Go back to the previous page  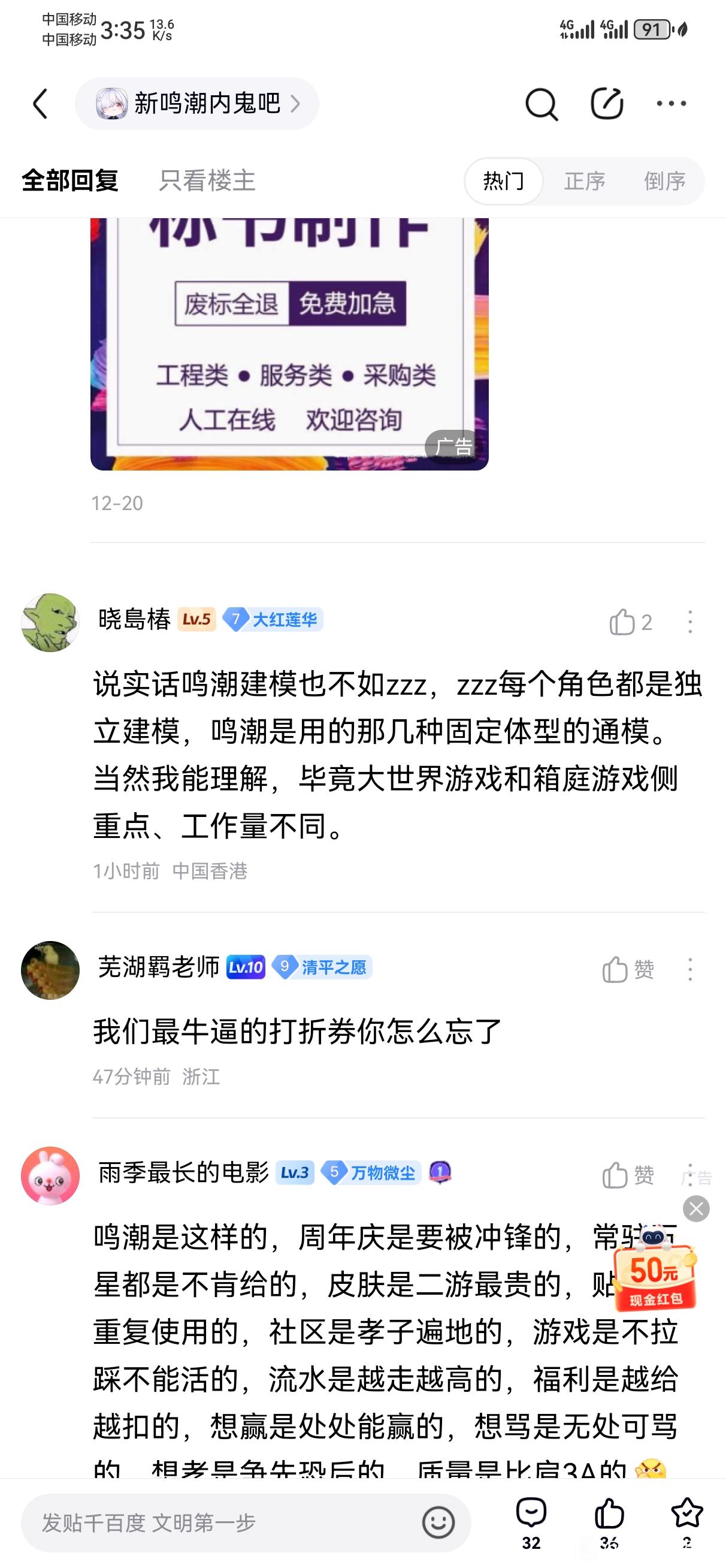(x=40, y=104)
